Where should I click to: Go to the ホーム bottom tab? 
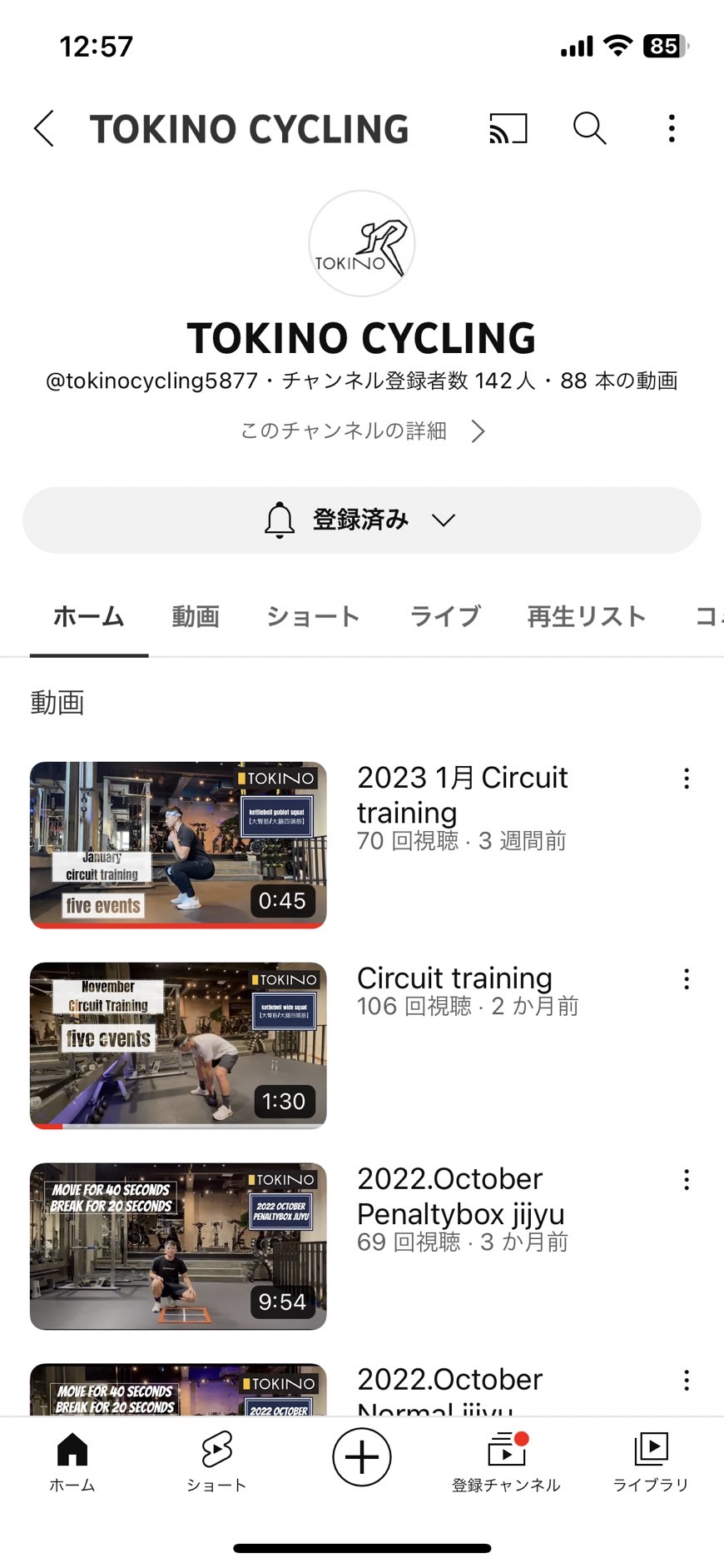72,1461
